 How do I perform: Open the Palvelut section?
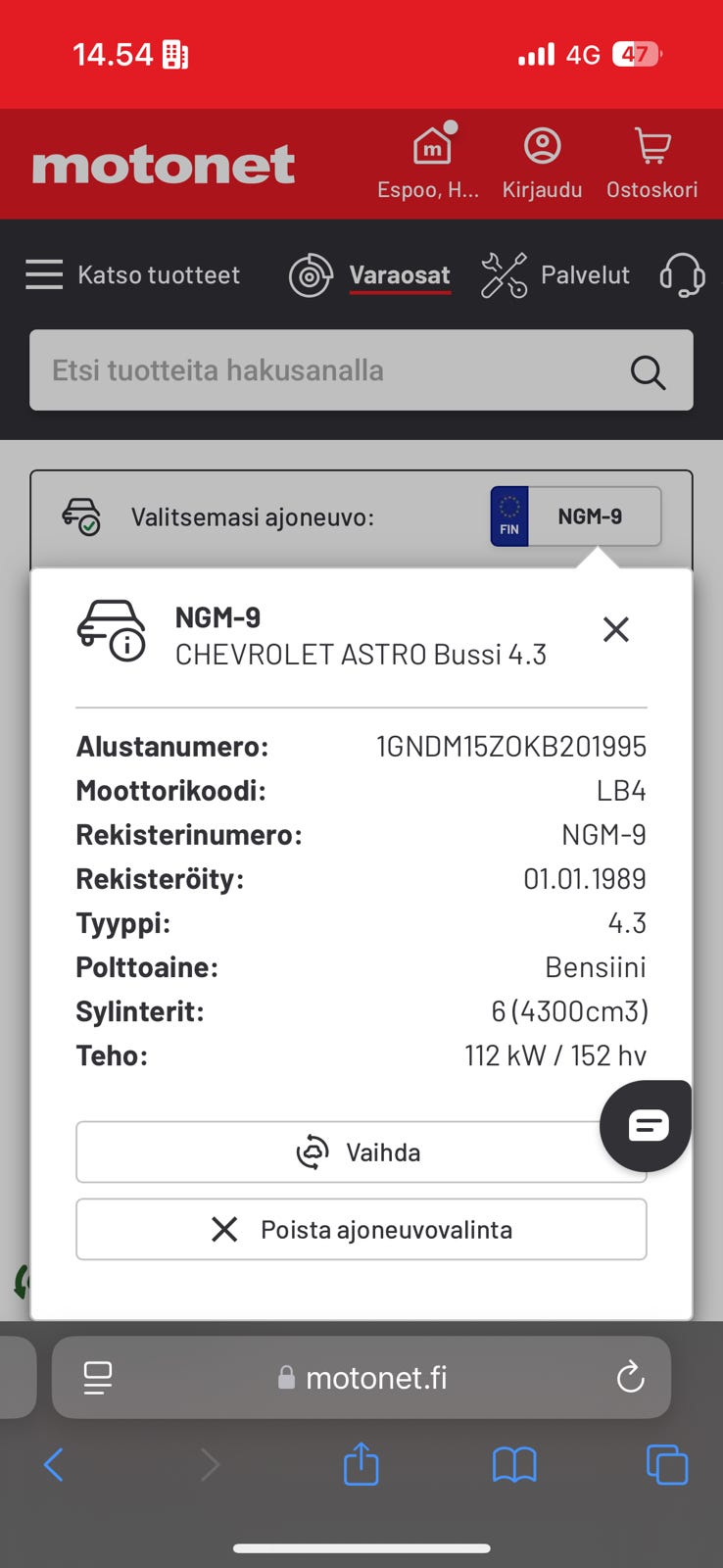point(555,275)
